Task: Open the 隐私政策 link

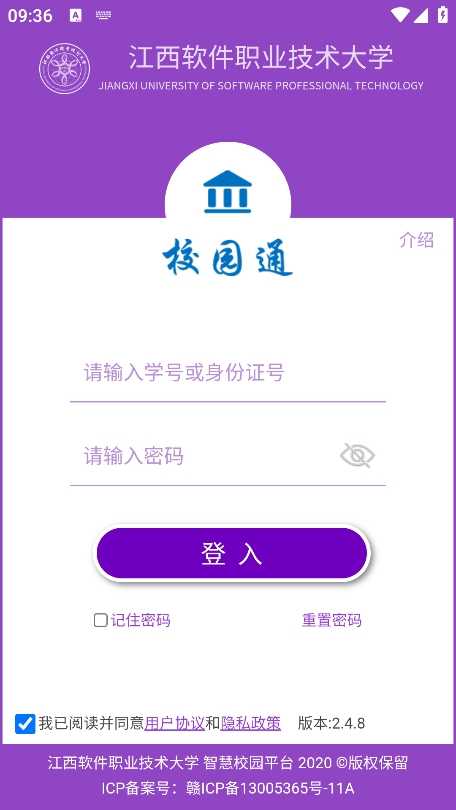Action: pyautogui.click(x=251, y=724)
